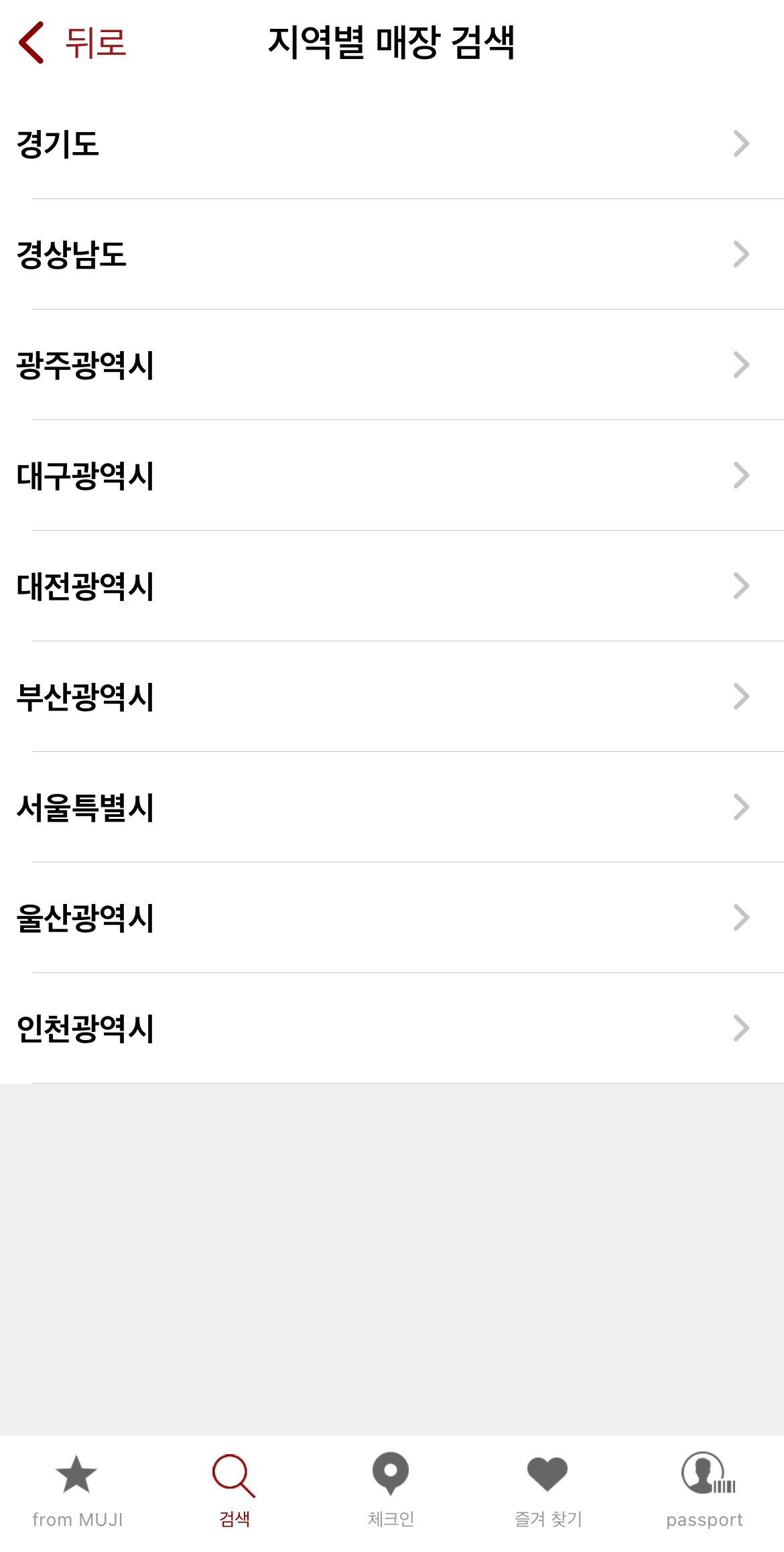Open 부산광역시 row
The height and width of the screenshot is (1552, 784).
pos(392,696)
